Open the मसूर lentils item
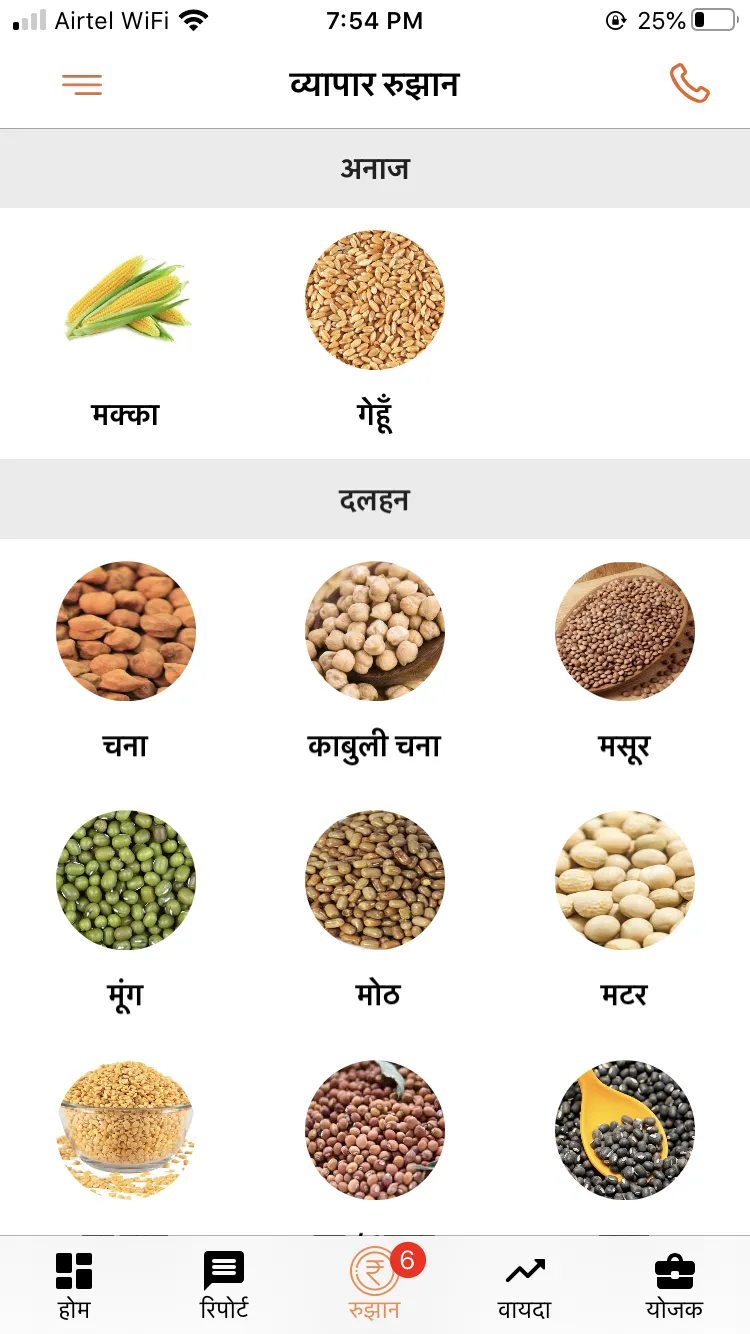This screenshot has width=750, height=1334. (625, 631)
